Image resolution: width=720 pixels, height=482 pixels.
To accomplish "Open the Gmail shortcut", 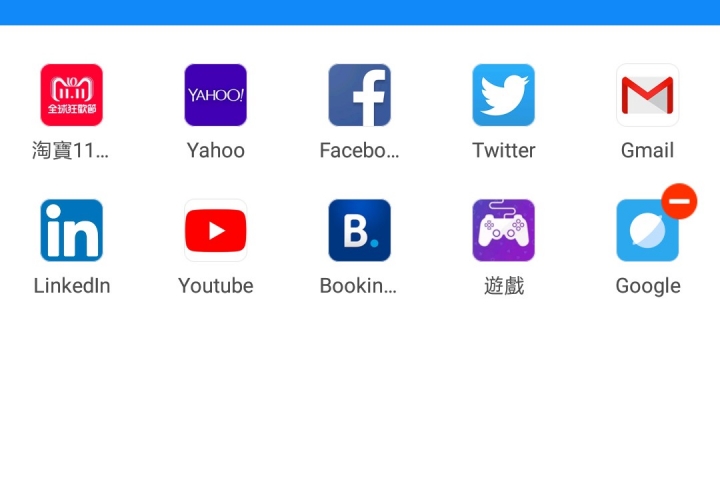I will pyautogui.click(x=647, y=95).
